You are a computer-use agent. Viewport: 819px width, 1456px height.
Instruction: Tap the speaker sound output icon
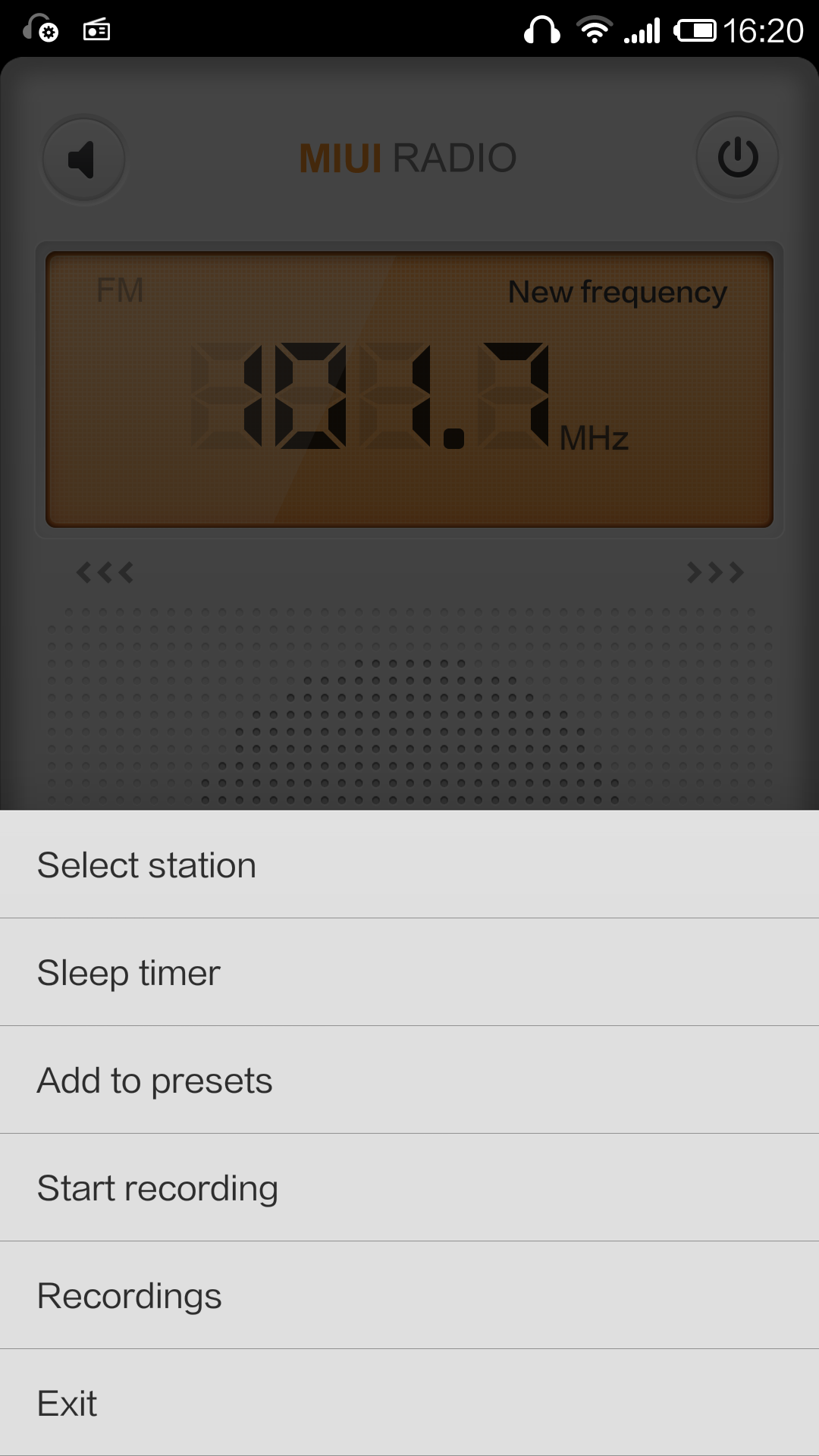pos(83,159)
